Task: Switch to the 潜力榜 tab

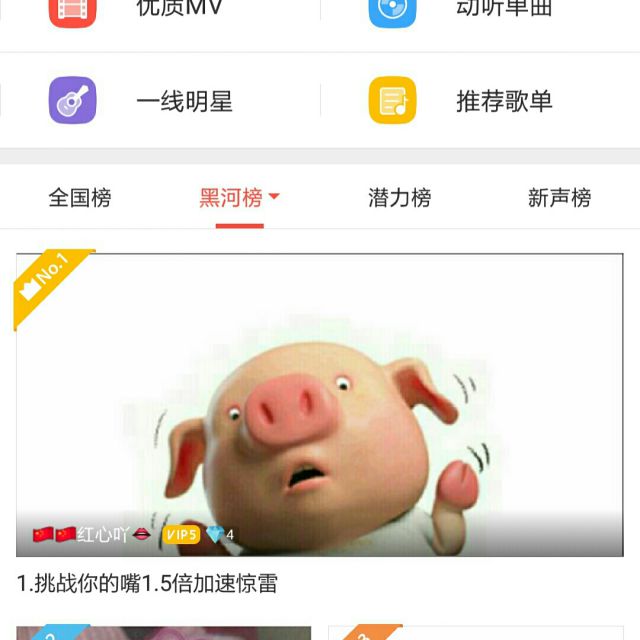Action: coord(399,198)
